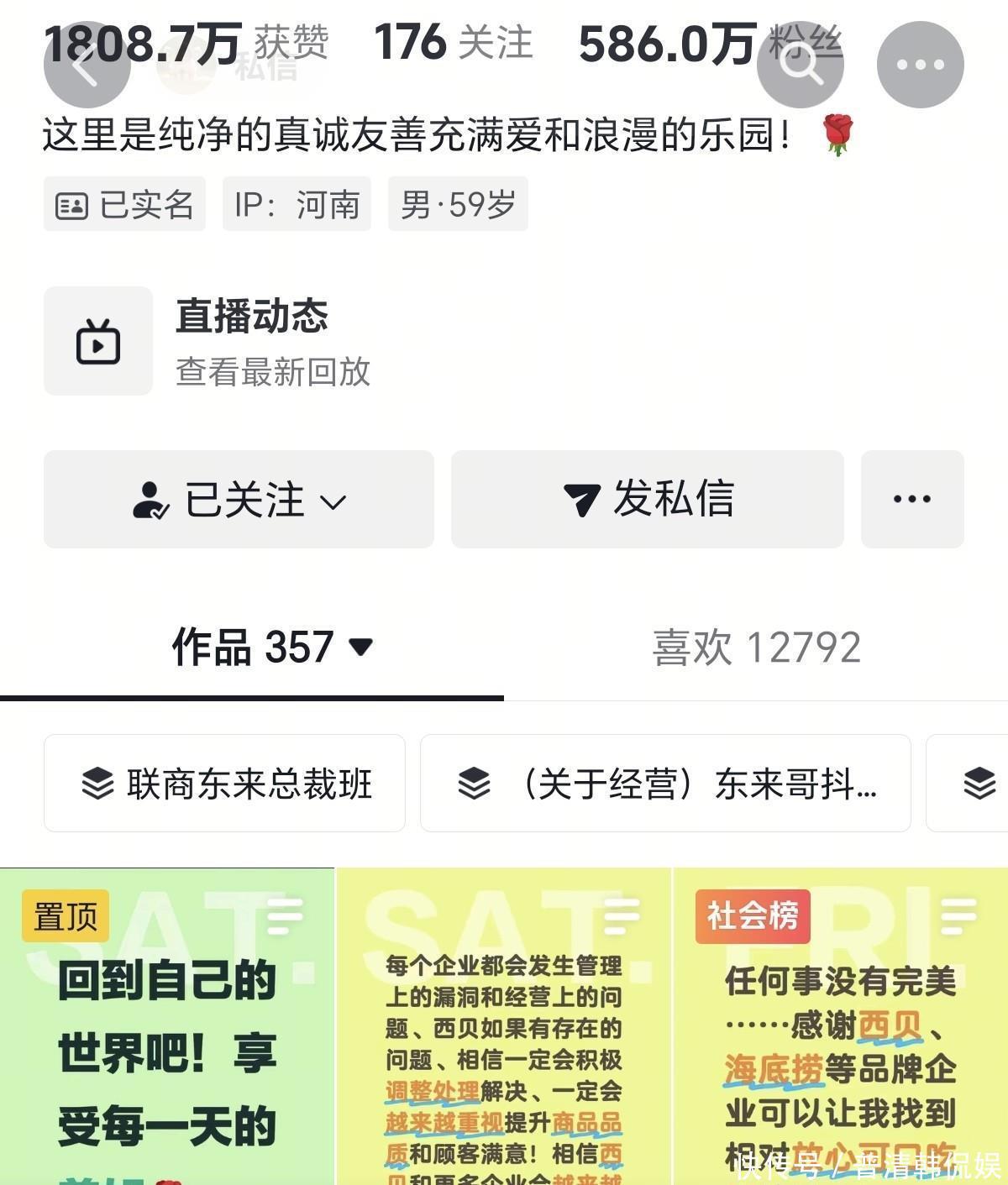The image size is (1008, 1185).
Task: Open the search magnifier icon
Action: [x=800, y=65]
